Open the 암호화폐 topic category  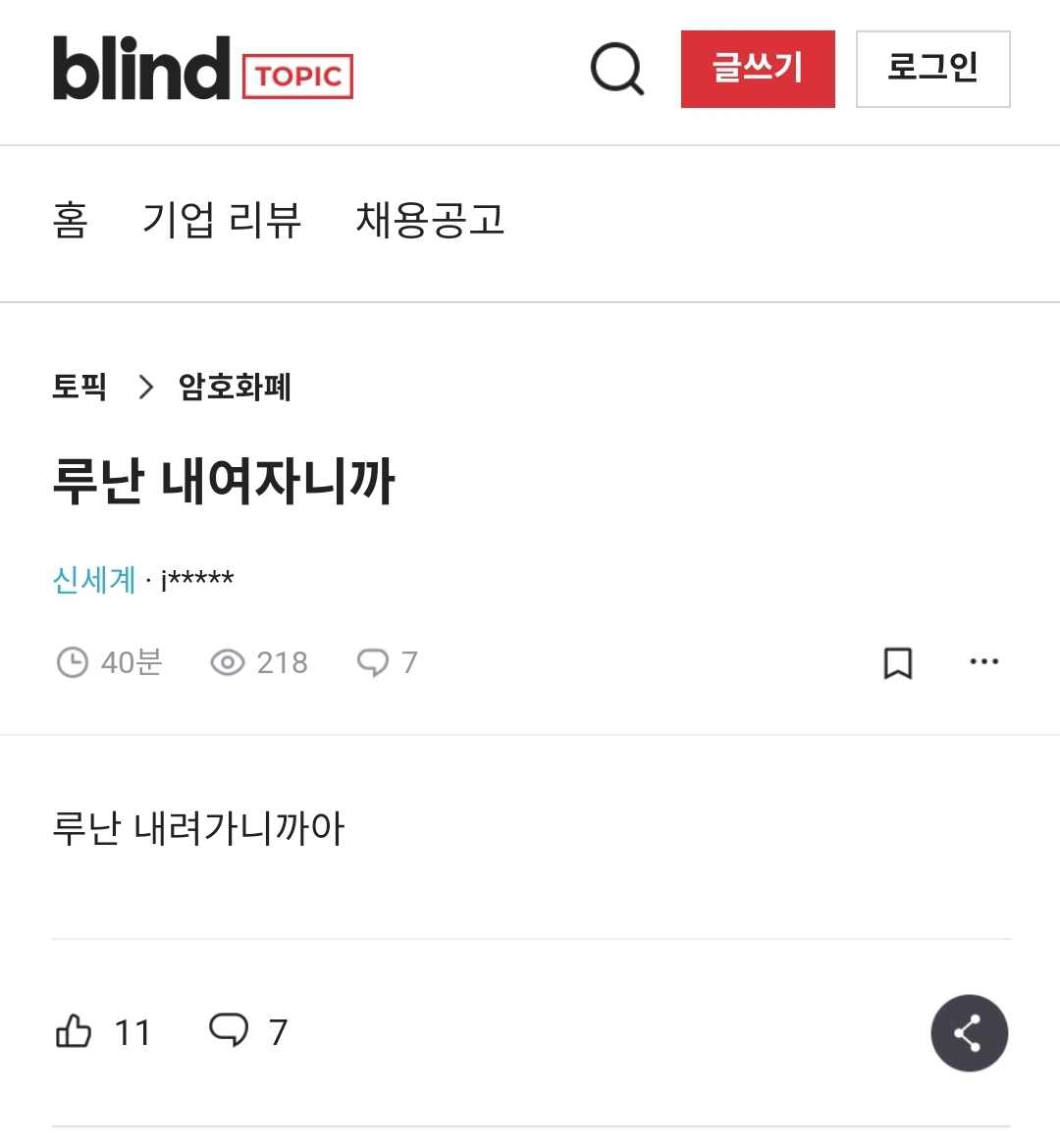click(235, 387)
